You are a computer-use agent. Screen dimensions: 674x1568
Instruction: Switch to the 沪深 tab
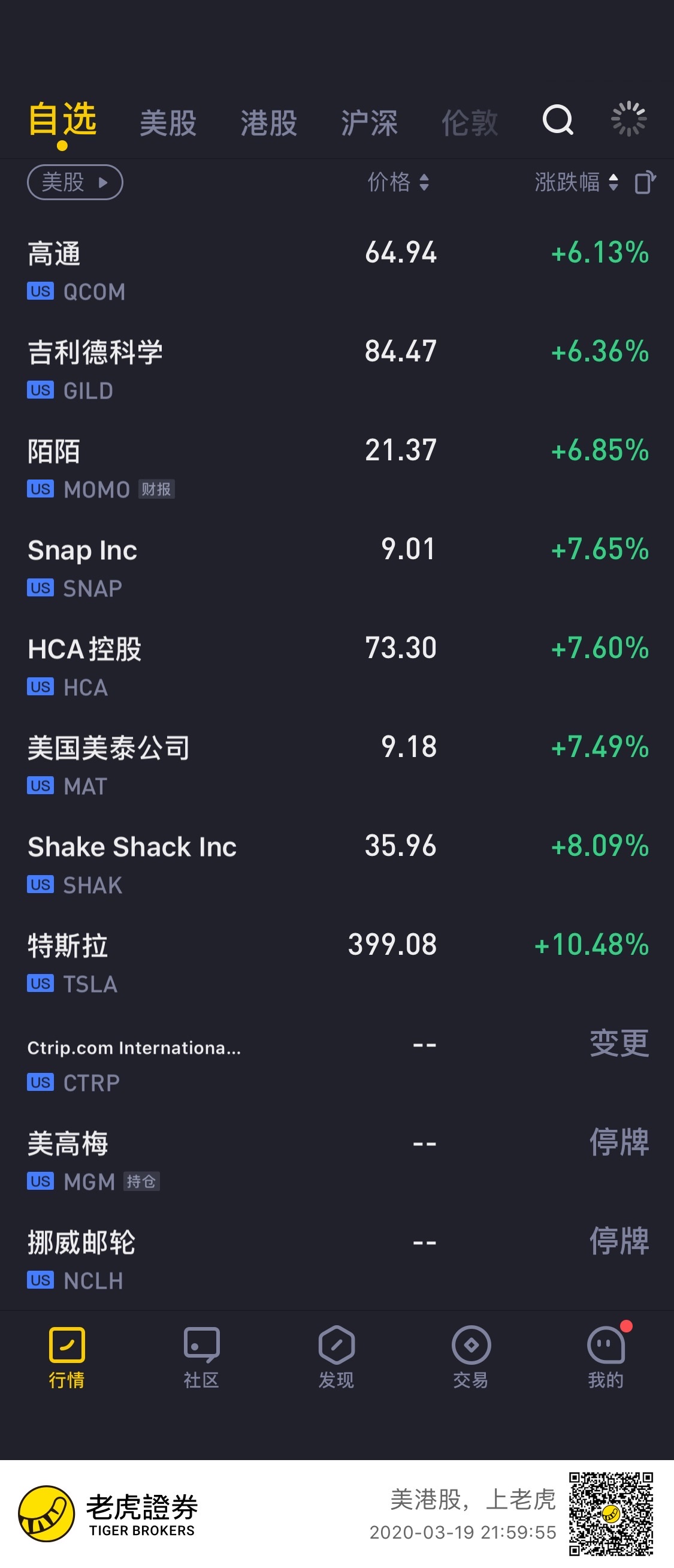tap(368, 123)
